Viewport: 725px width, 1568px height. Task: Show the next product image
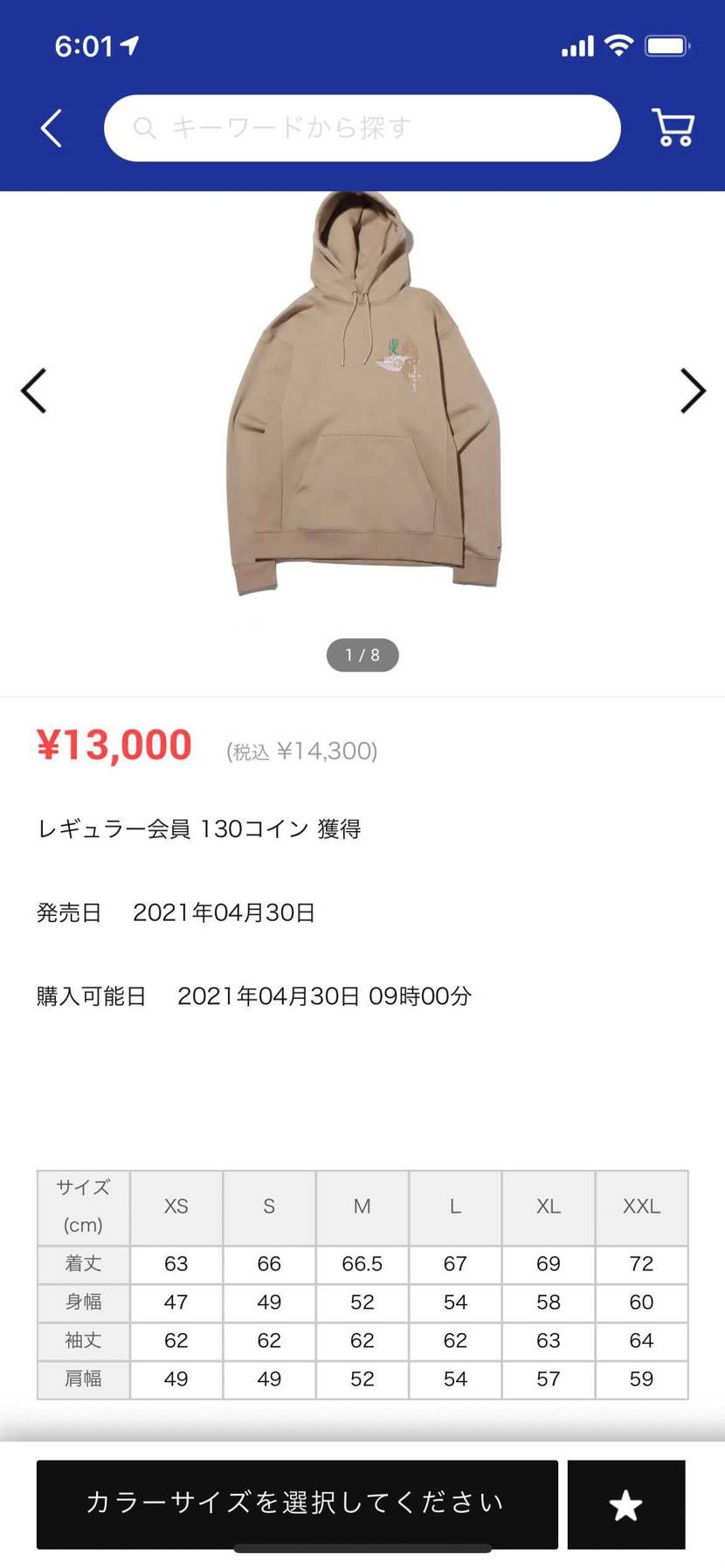[x=692, y=390]
